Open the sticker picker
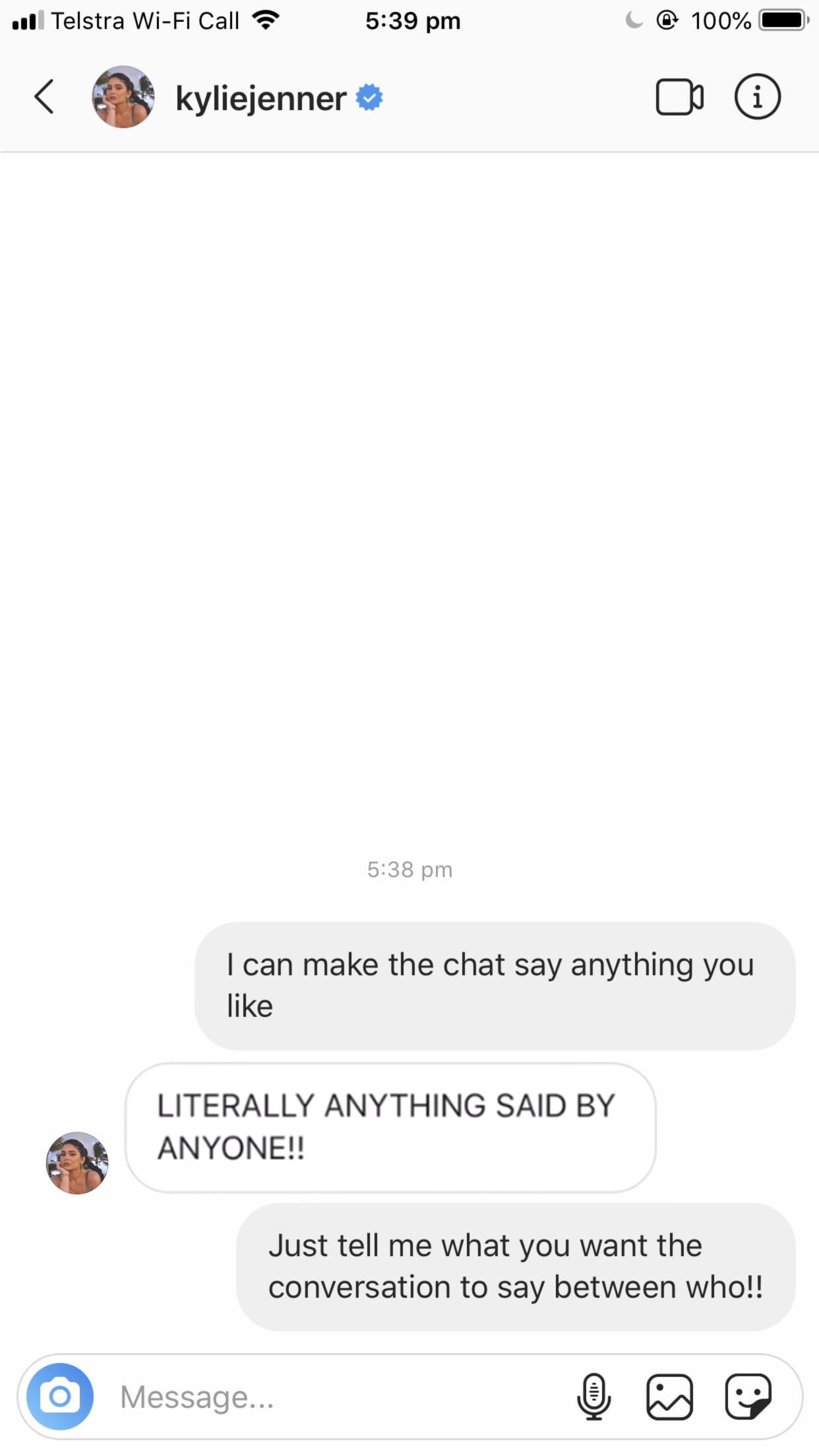 pos(748,1396)
